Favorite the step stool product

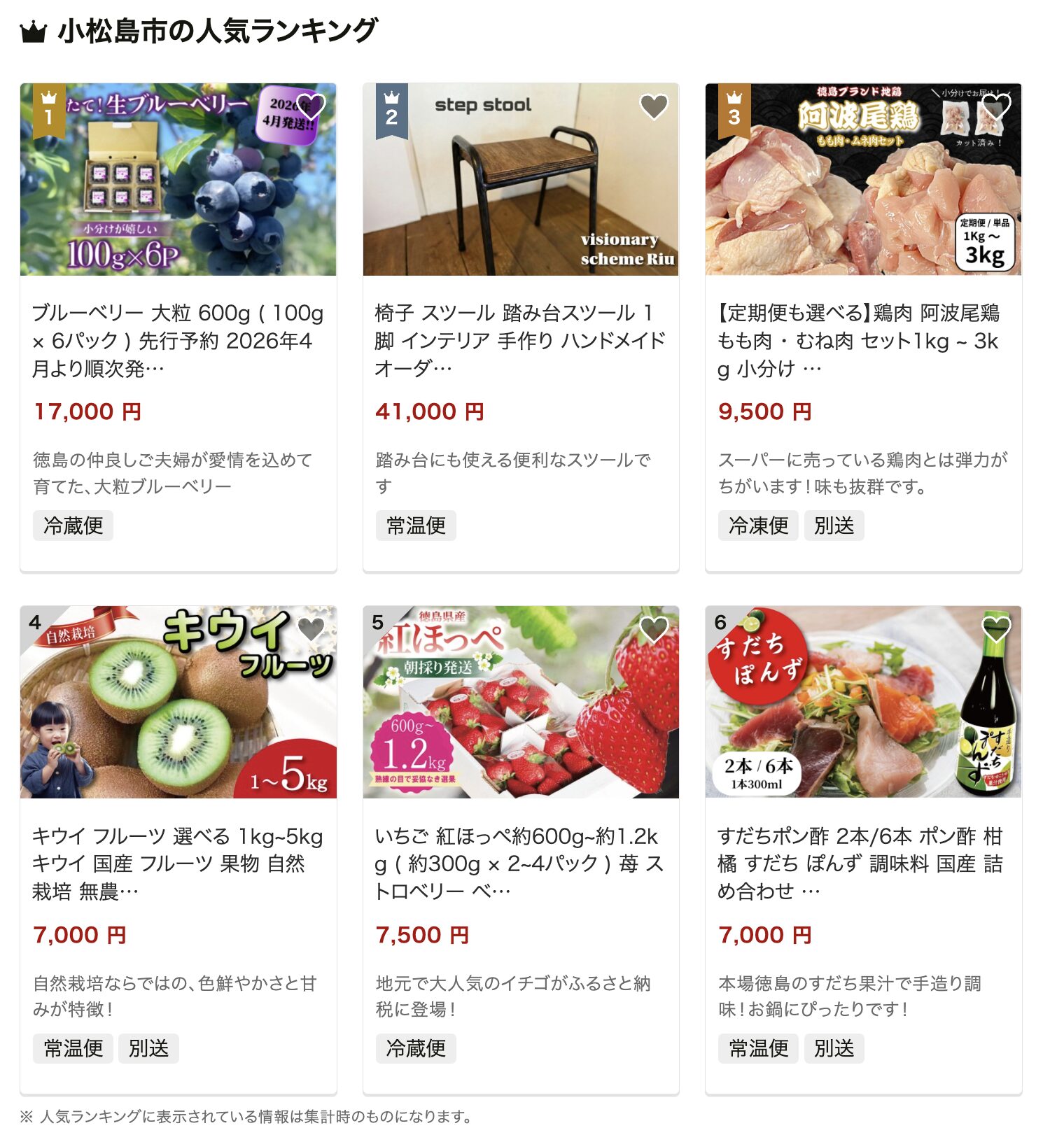pos(654,106)
